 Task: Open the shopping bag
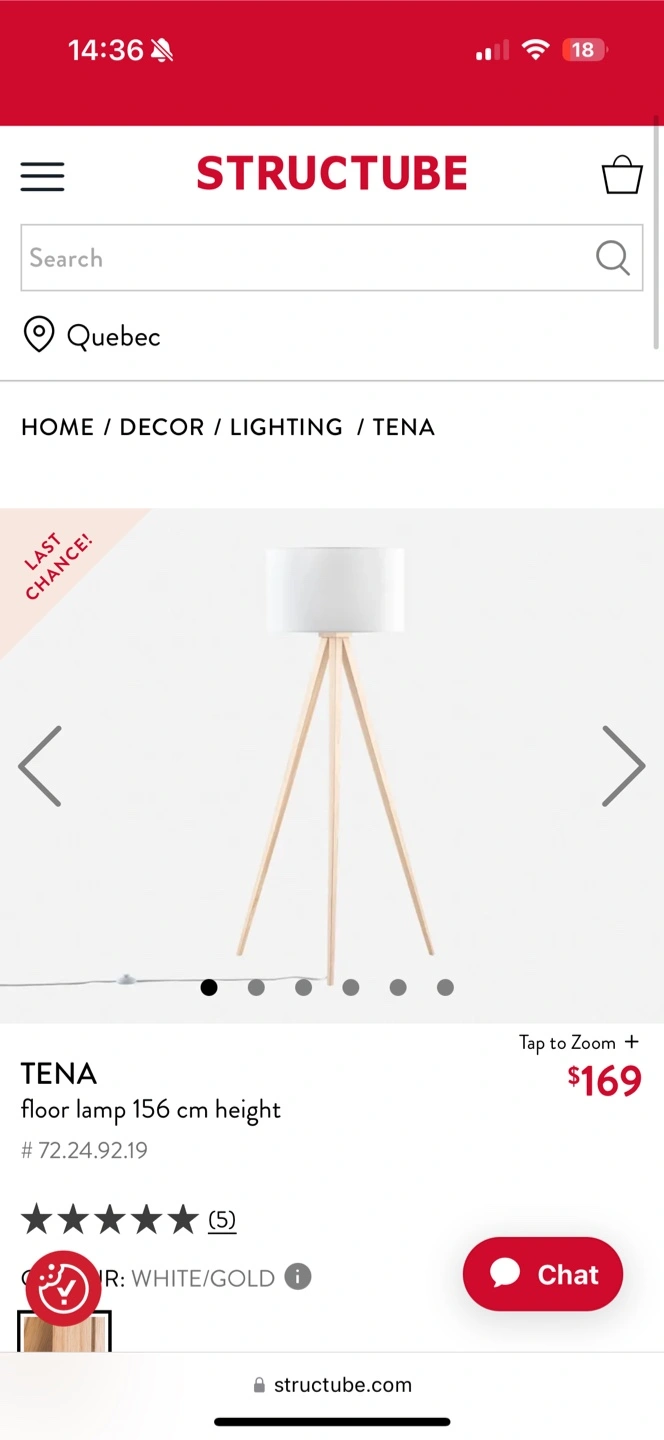click(621, 175)
